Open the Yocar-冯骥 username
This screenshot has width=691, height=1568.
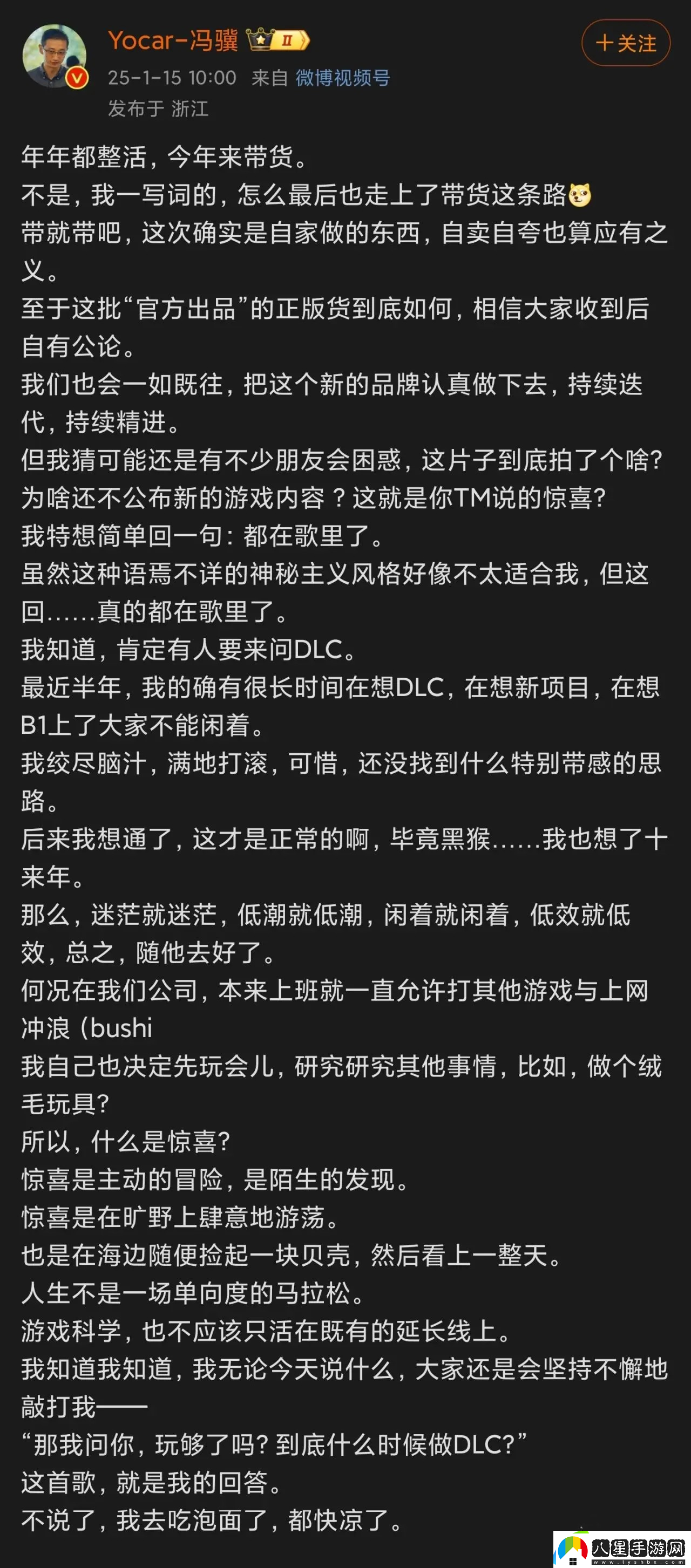pos(173,41)
